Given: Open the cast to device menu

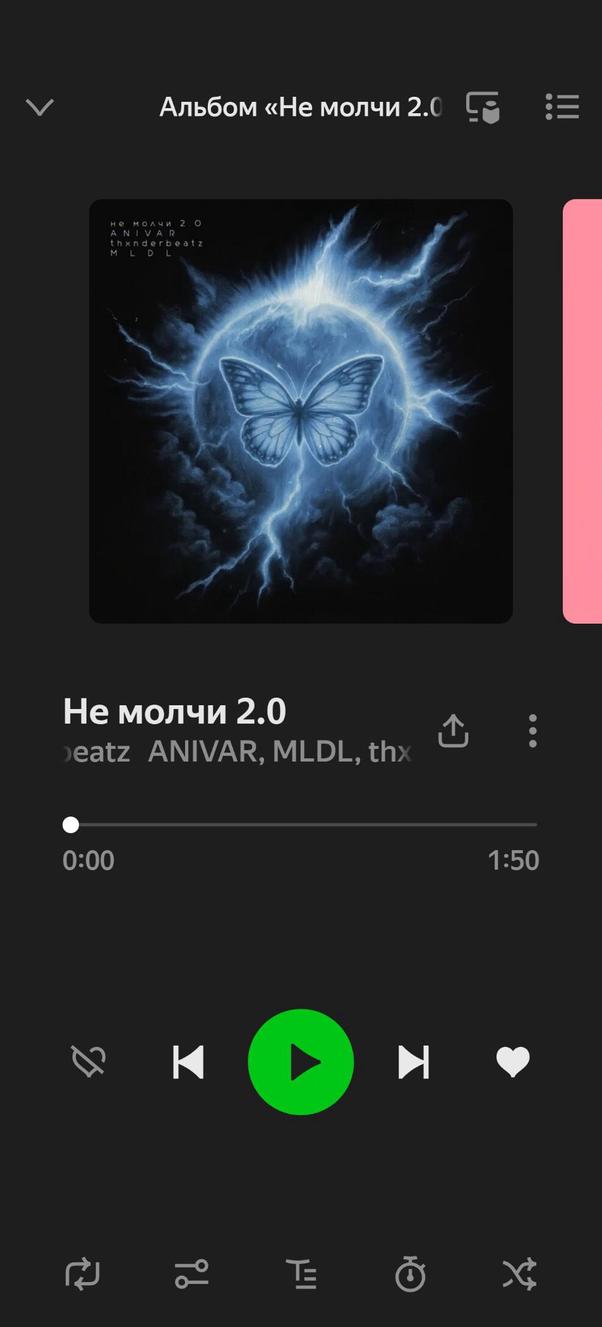Looking at the screenshot, I should tap(483, 107).
